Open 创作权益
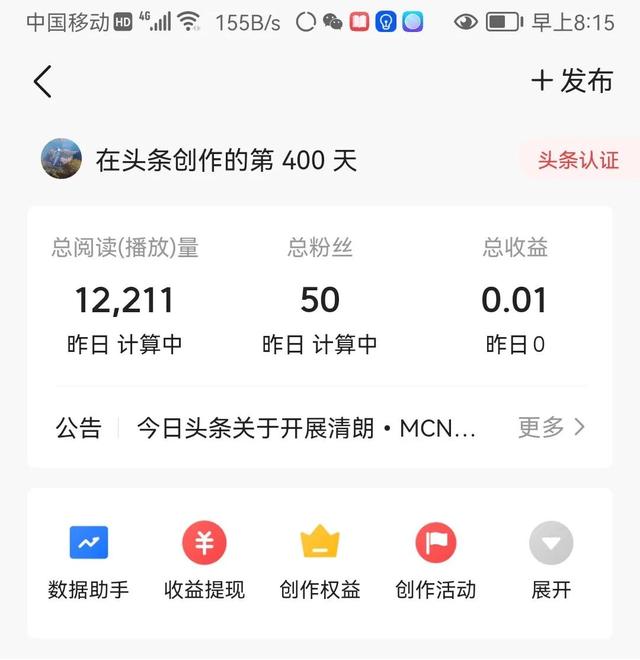Image resolution: width=640 pixels, height=660 pixels. 320,562
